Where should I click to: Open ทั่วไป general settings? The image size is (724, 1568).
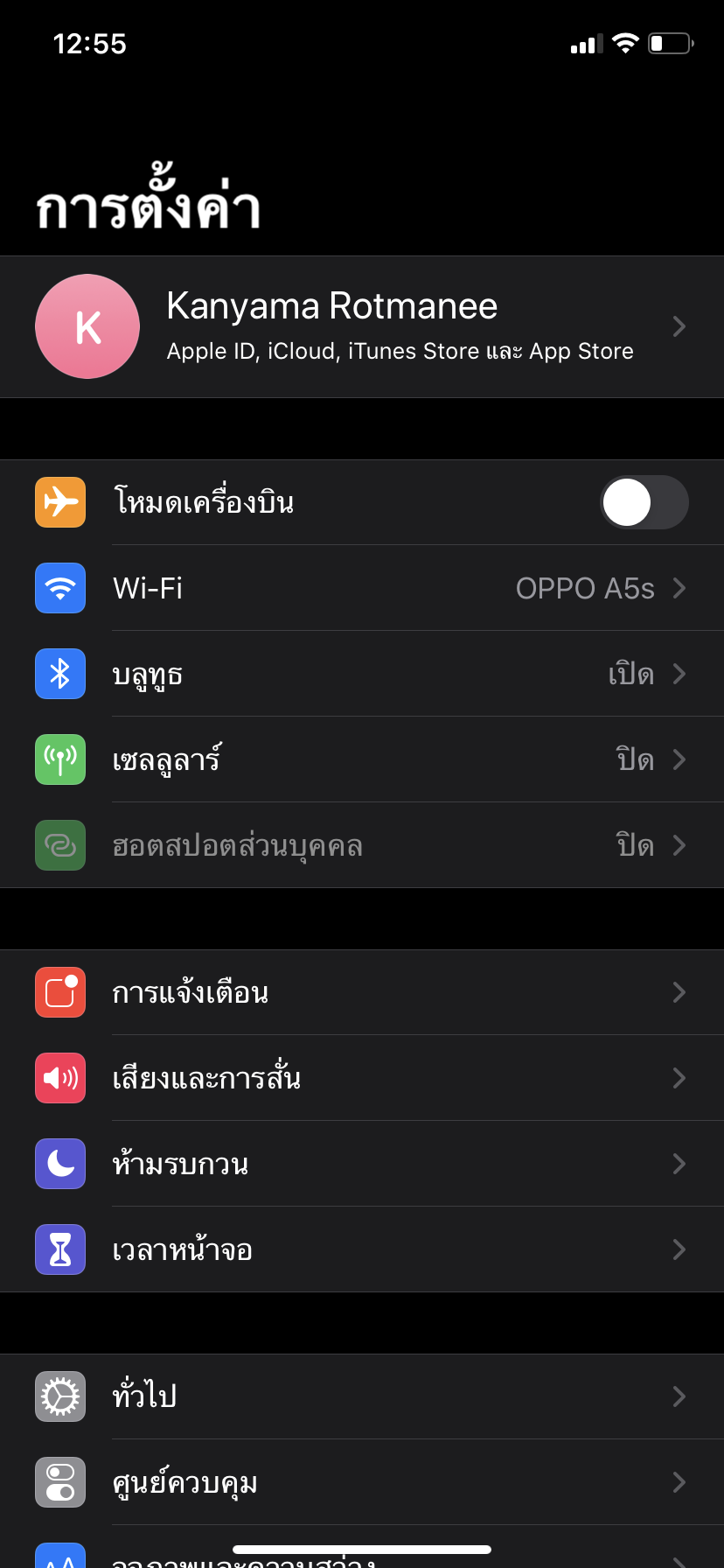pyautogui.click(x=362, y=1396)
